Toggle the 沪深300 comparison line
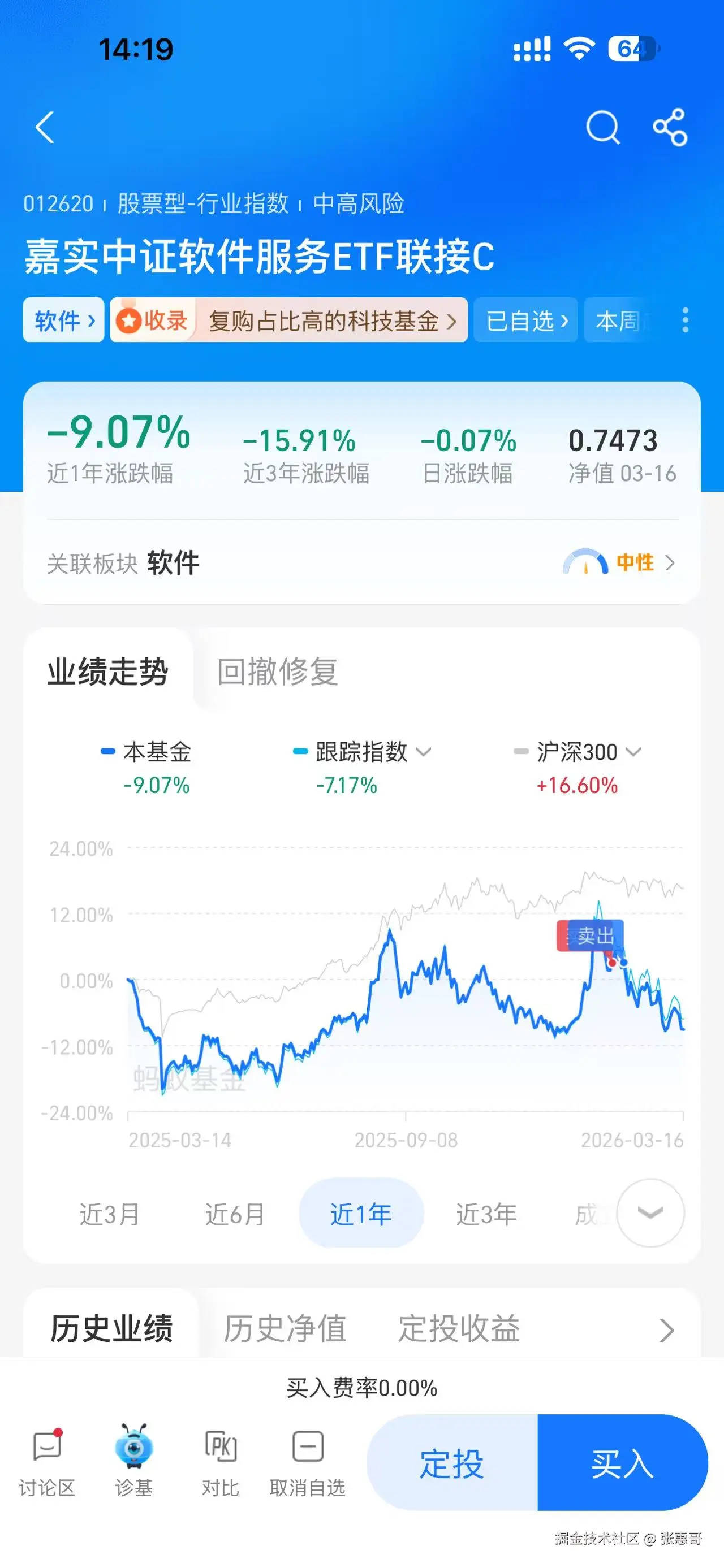The image size is (724, 1568). (575, 752)
